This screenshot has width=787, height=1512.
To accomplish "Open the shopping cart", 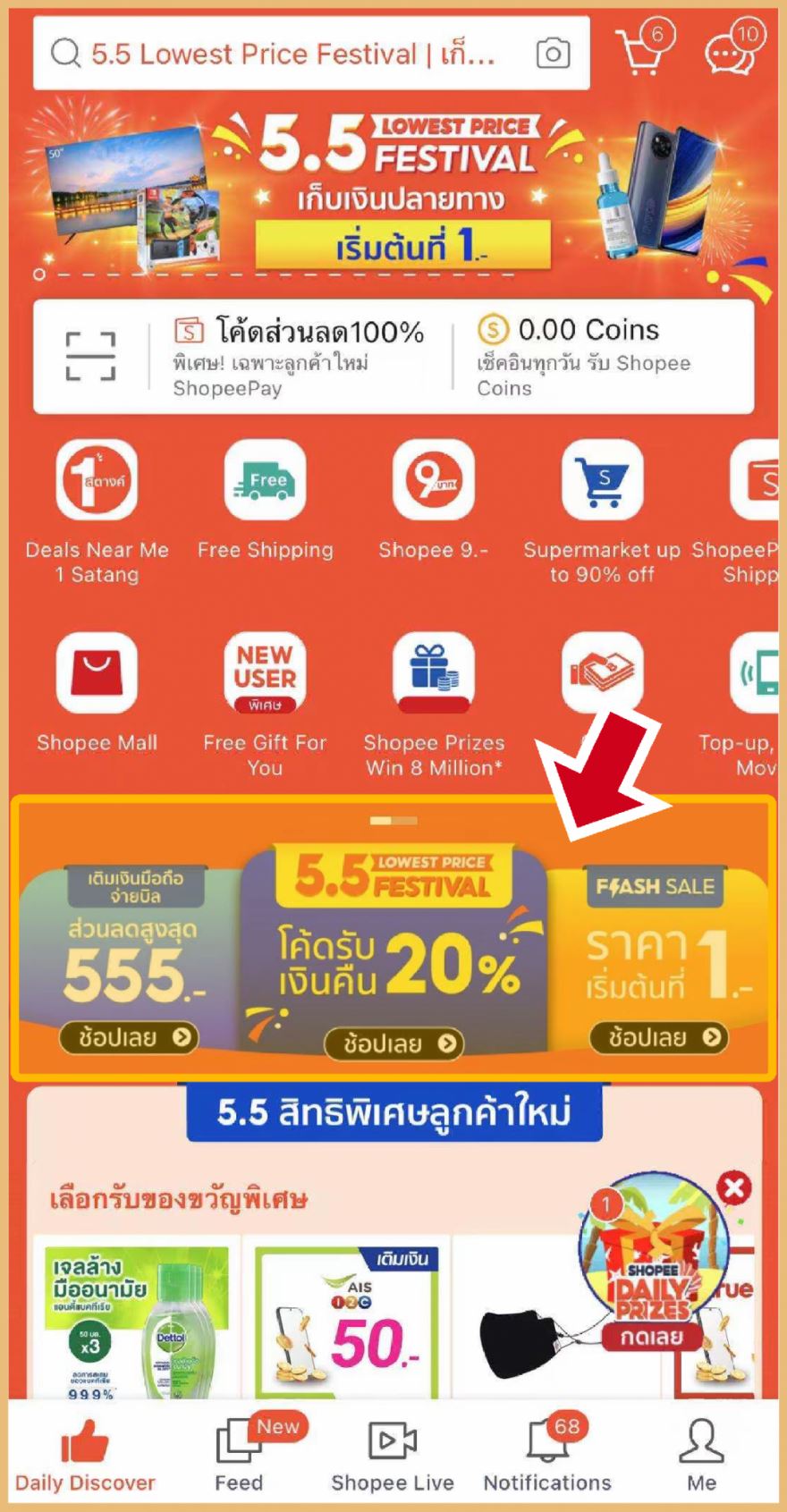I will coord(644,51).
